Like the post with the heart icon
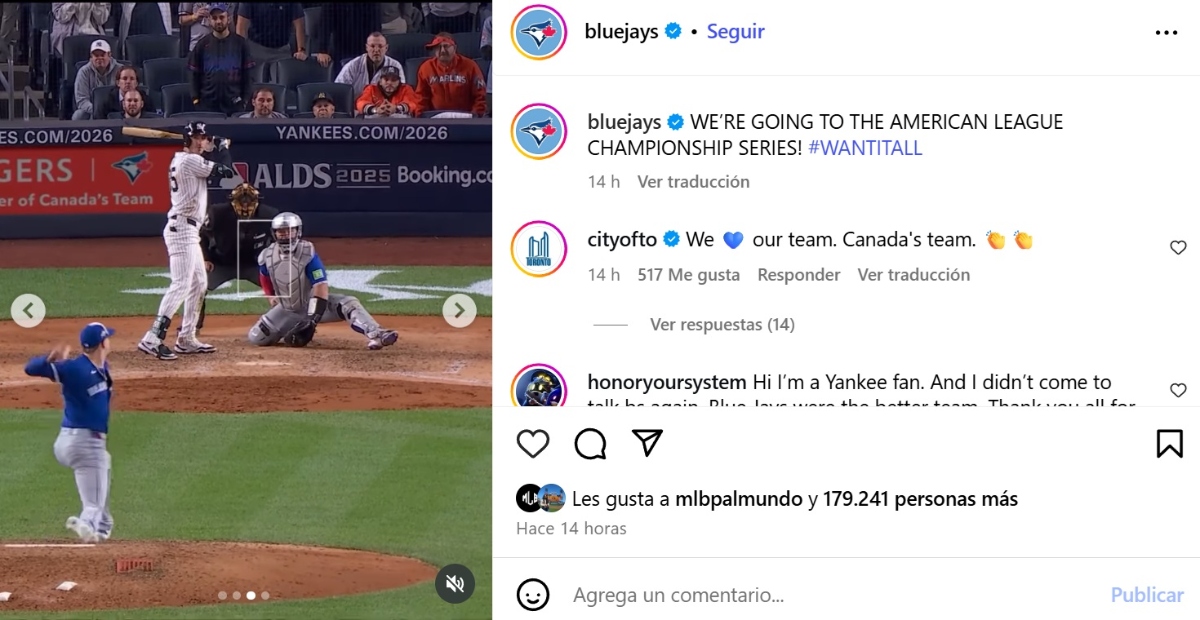Screen dimensions: 1200x620 pos(533,443)
